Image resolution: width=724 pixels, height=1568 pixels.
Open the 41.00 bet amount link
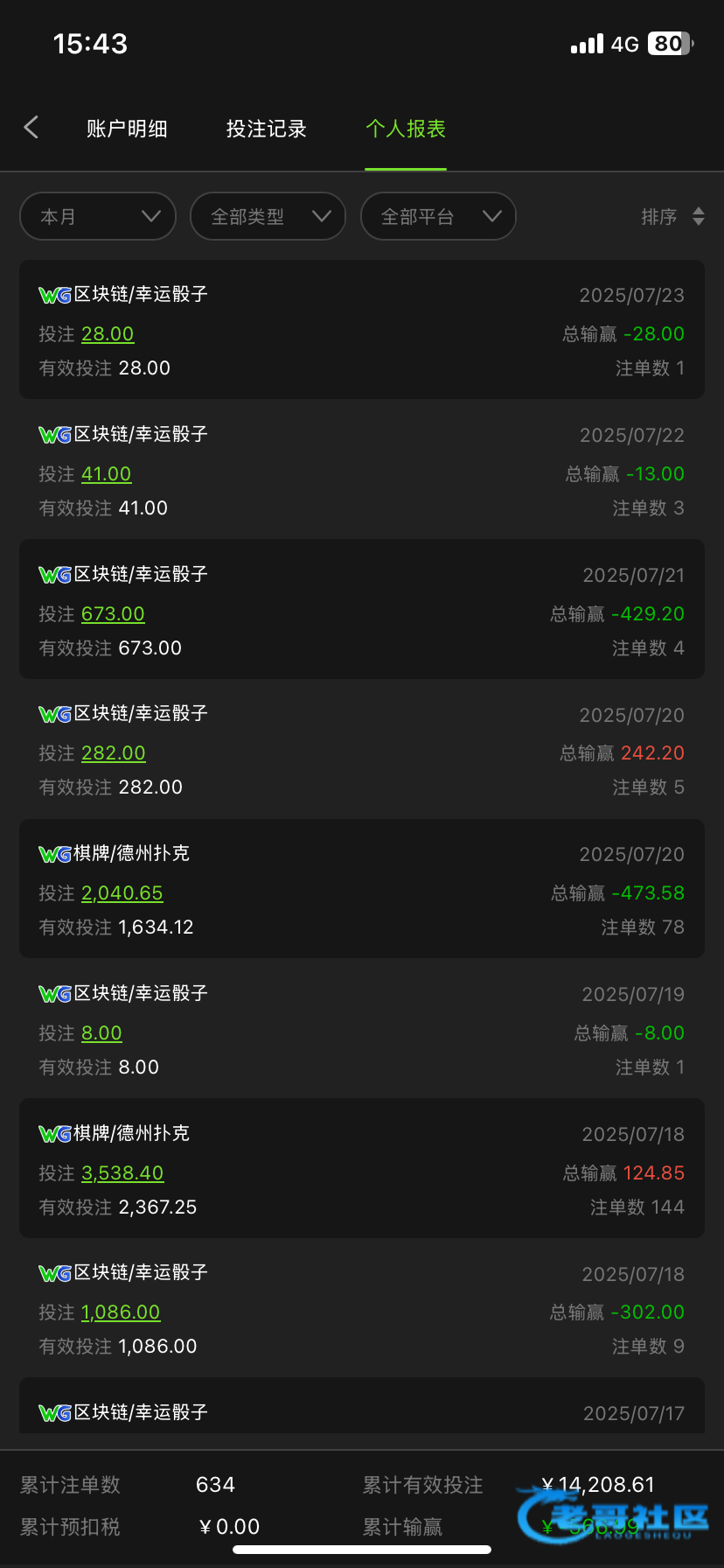[107, 474]
